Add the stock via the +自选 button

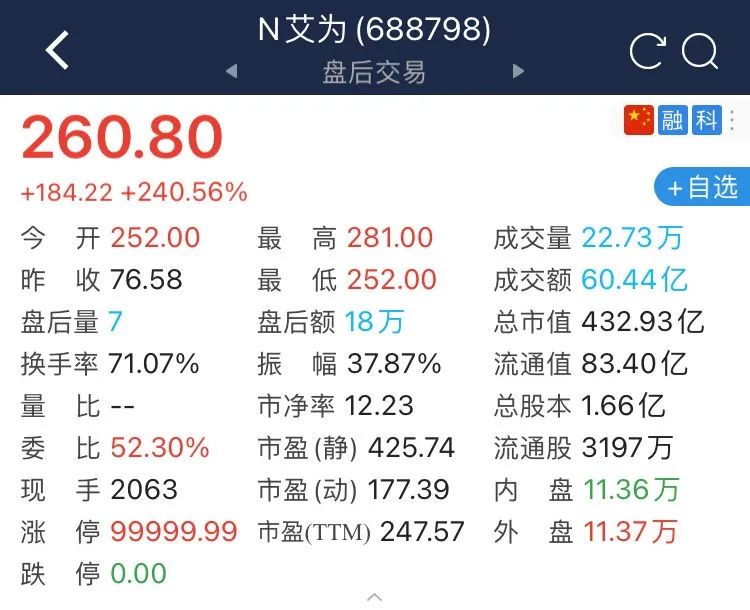click(x=702, y=187)
